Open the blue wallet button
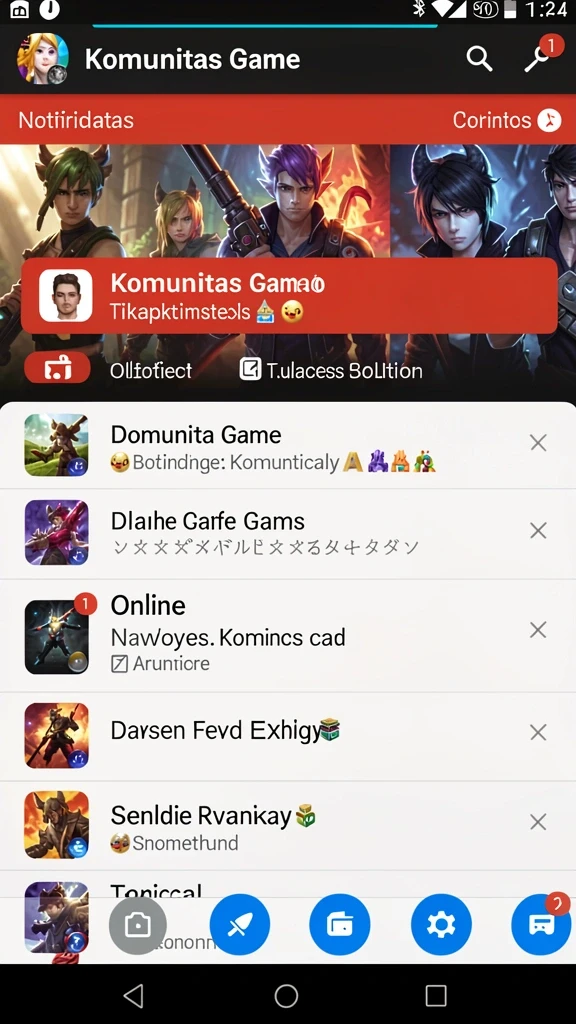576x1024 pixels. [340, 925]
